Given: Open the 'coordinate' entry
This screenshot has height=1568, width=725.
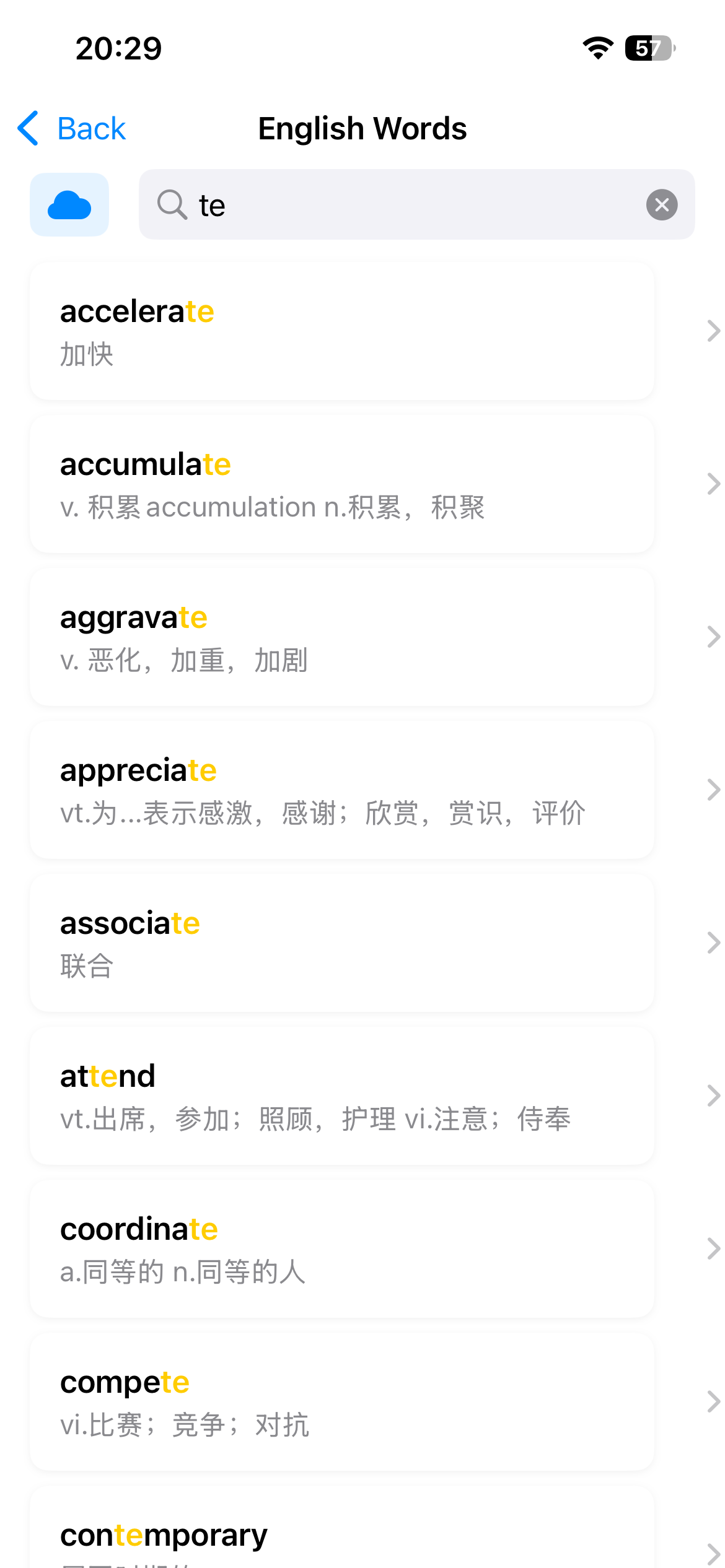Looking at the screenshot, I should 342,1249.
